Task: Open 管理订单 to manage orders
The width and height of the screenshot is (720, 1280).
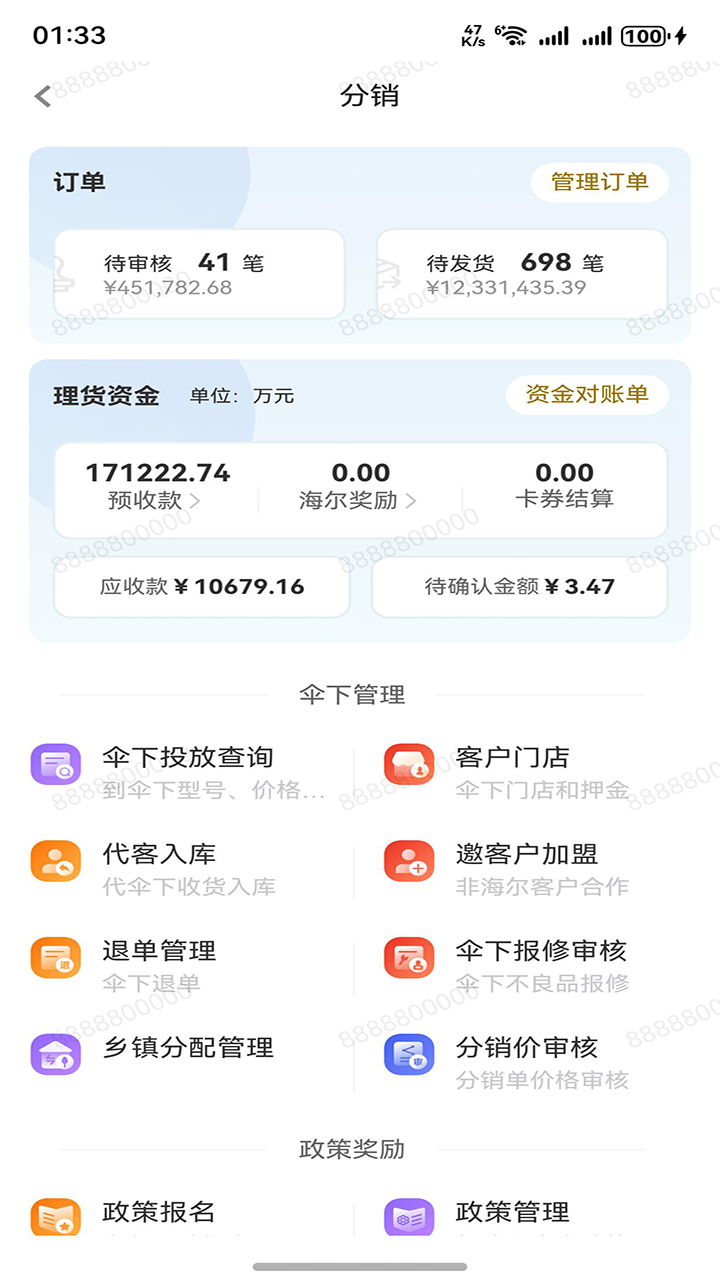Action: tap(599, 183)
